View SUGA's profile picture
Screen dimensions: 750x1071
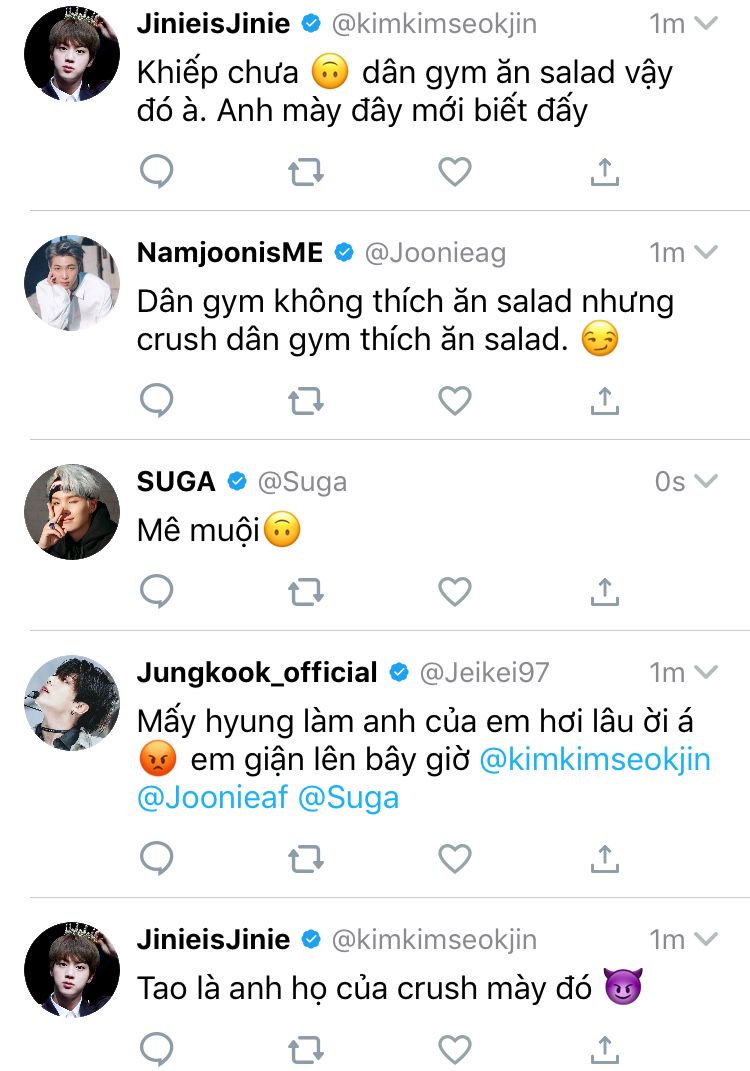tap(72, 511)
